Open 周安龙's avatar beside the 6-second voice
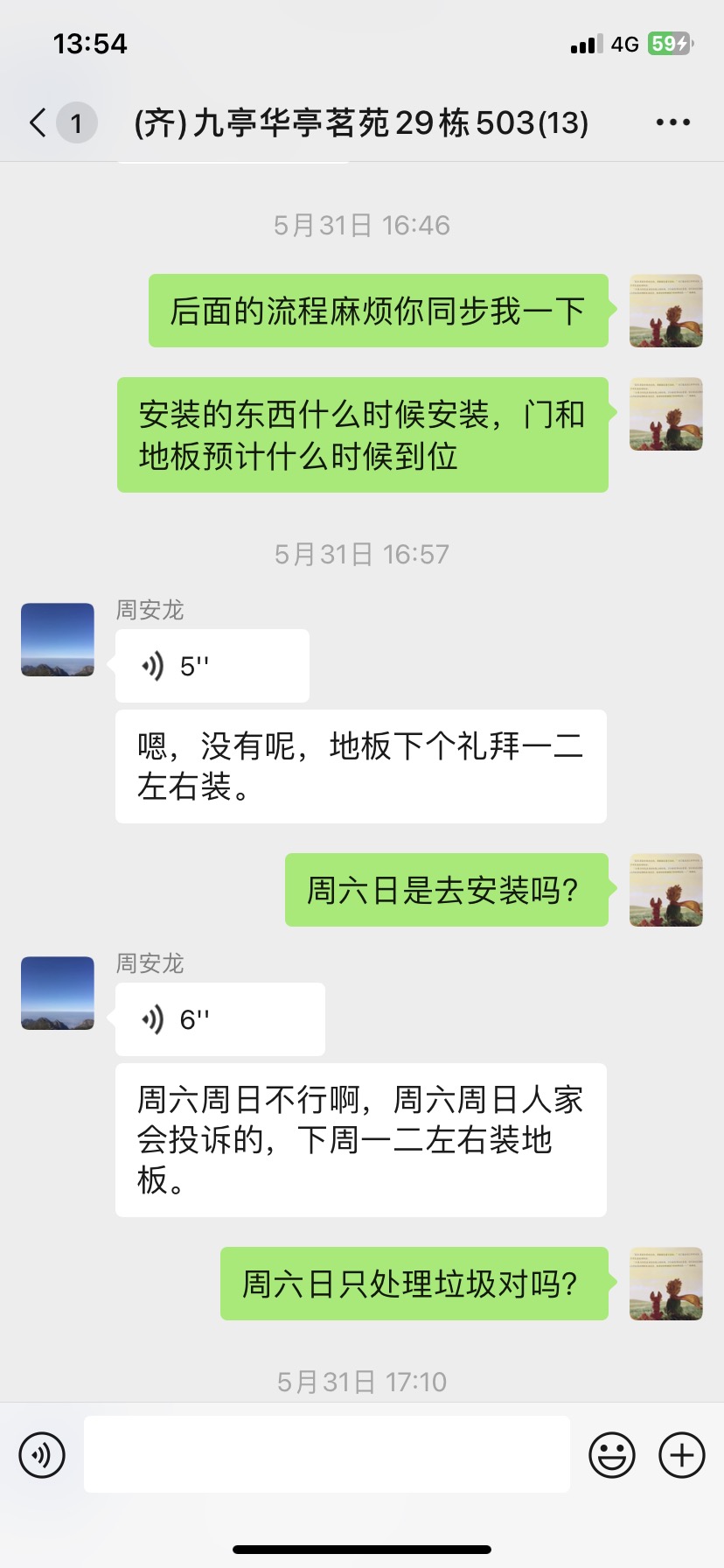Image resolution: width=724 pixels, height=1568 pixels. click(58, 993)
